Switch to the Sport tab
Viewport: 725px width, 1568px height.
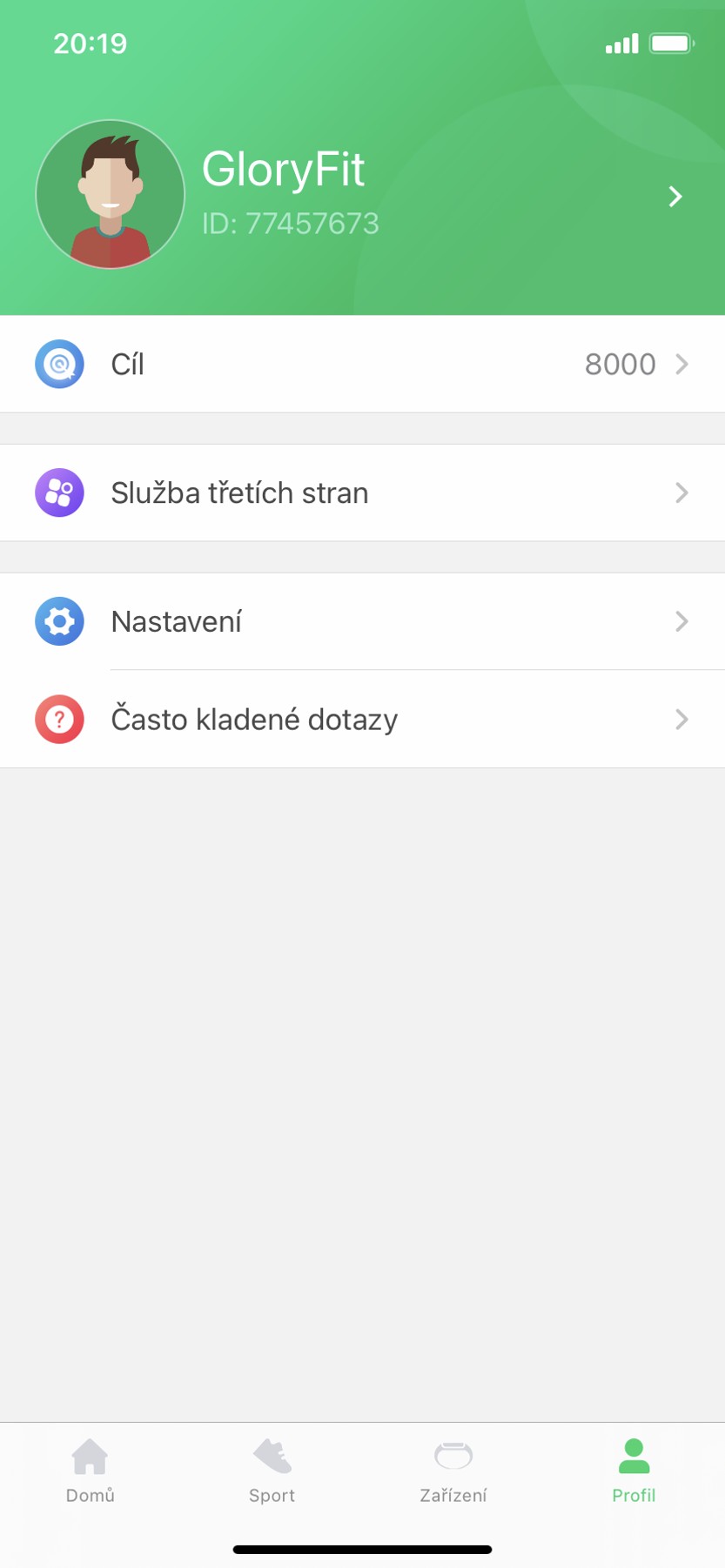coord(272,1470)
